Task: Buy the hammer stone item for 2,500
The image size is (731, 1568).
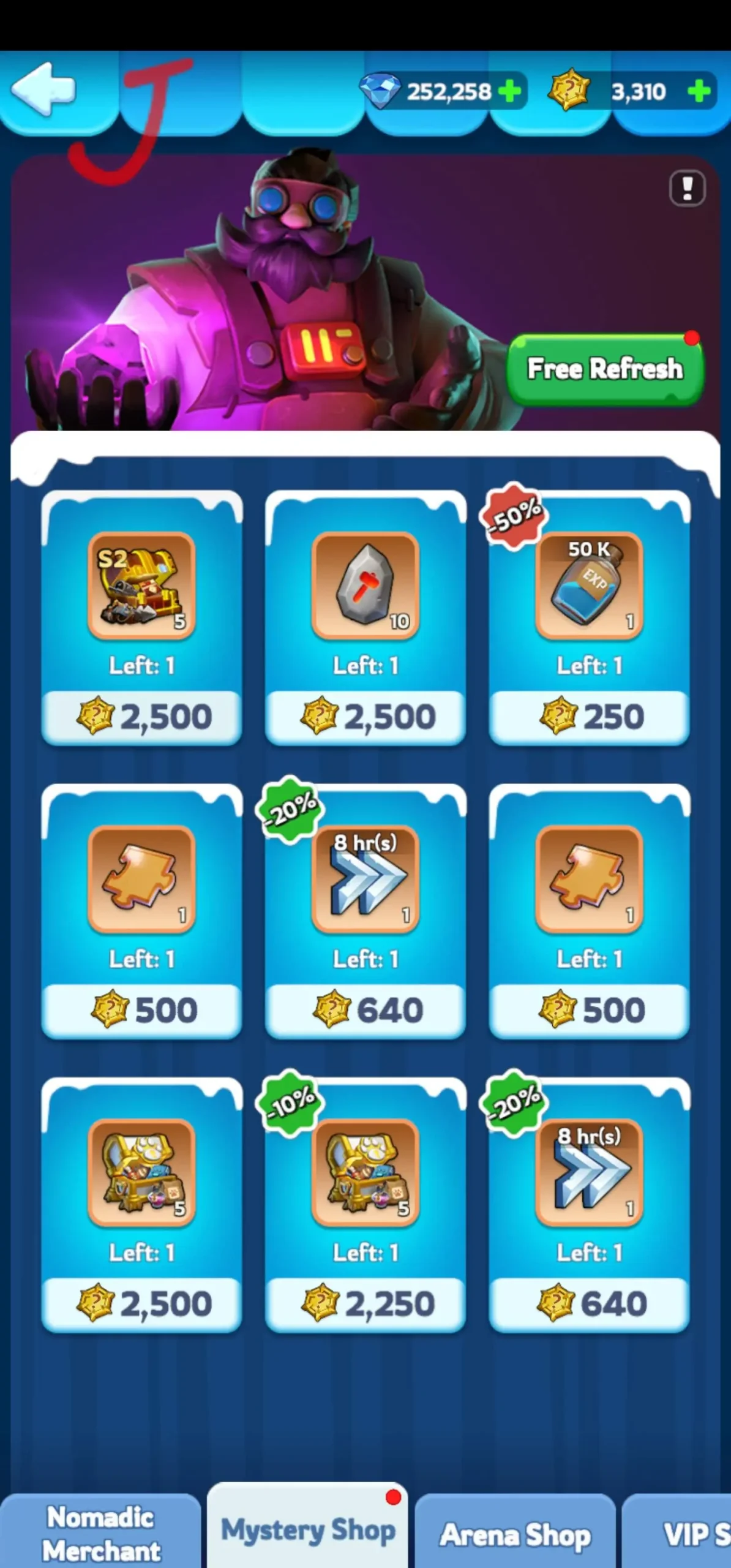Action: 365,716
